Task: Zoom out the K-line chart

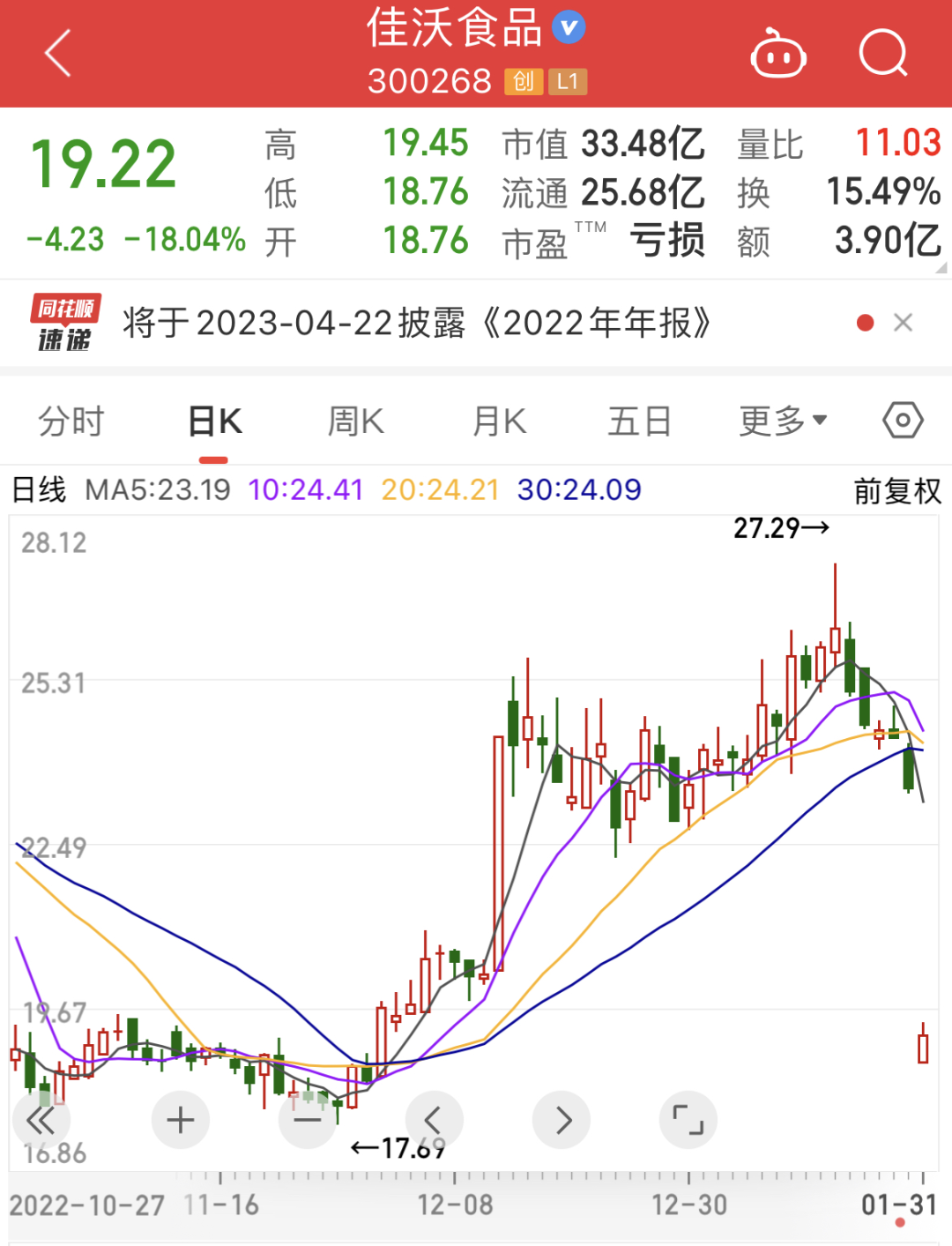Action: 307,1120
